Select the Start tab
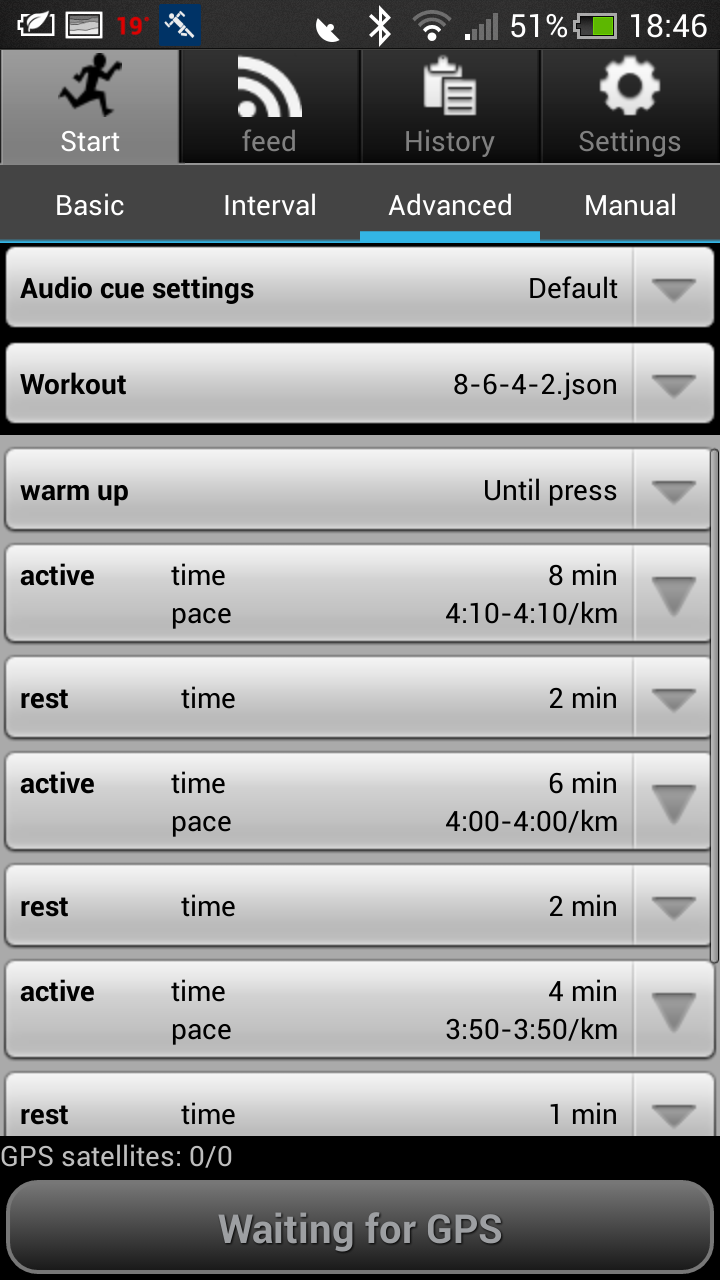The image size is (720, 1280). tap(90, 106)
